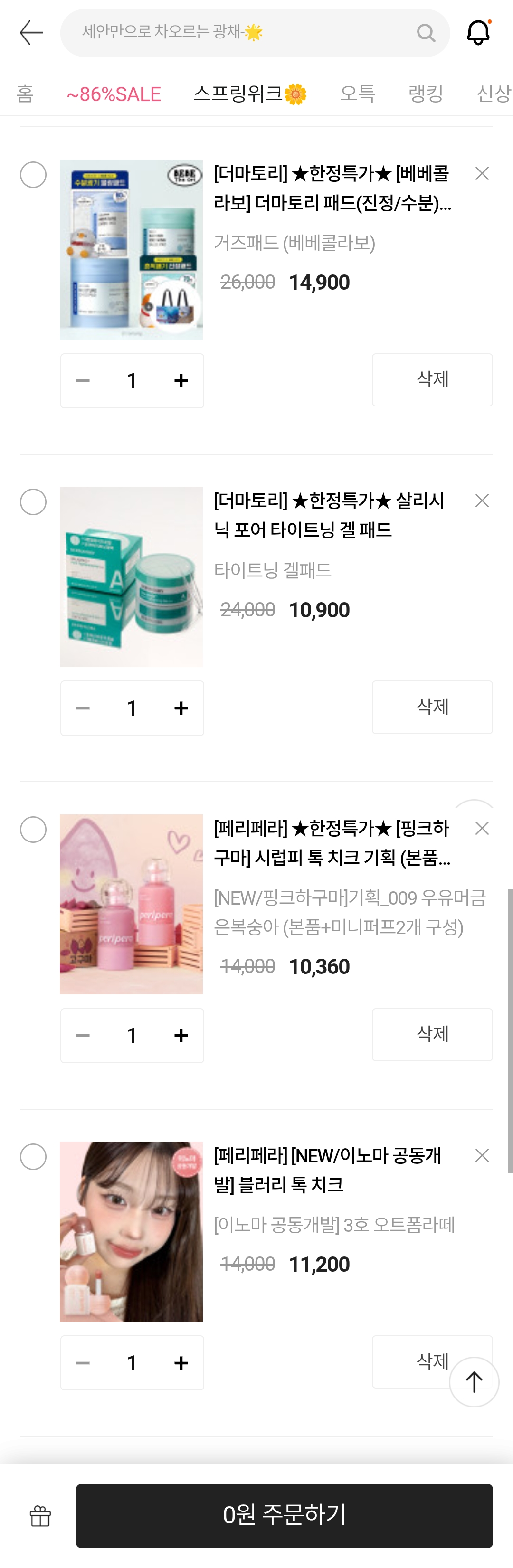Add one more 시럽피 톡 치크 기획
This screenshot has width=513, height=1568.
click(180, 1035)
